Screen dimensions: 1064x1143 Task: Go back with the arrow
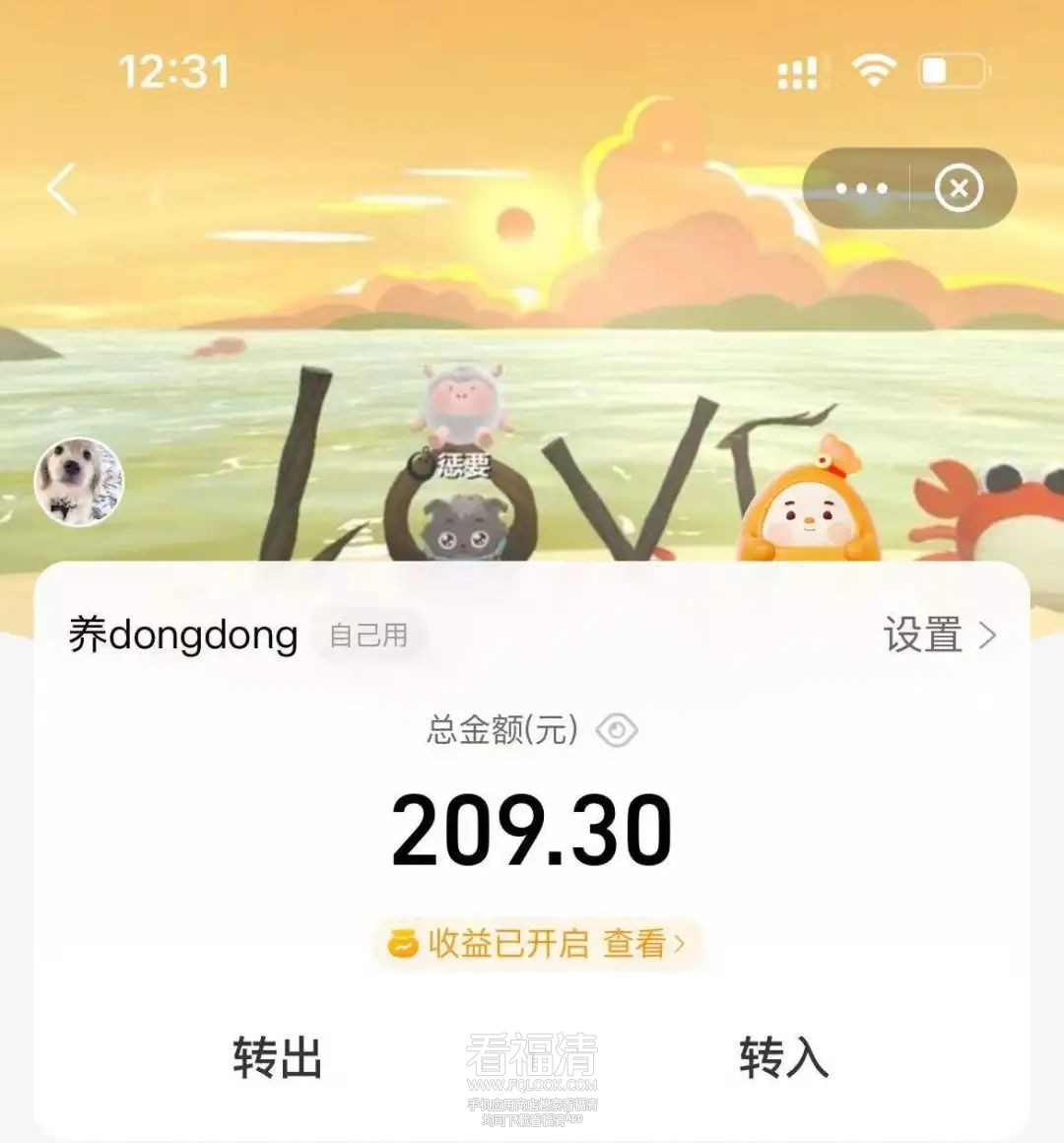click(x=62, y=188)
